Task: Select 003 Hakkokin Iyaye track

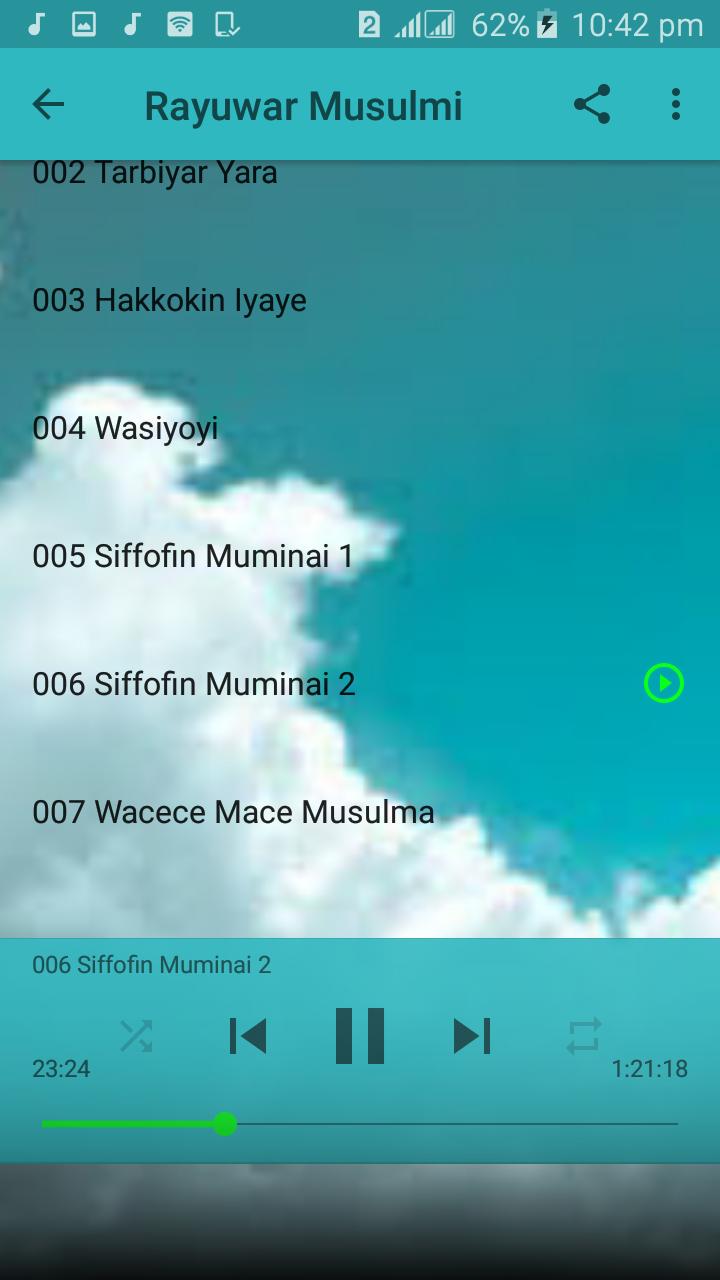Action: click(x=170, y=300)
